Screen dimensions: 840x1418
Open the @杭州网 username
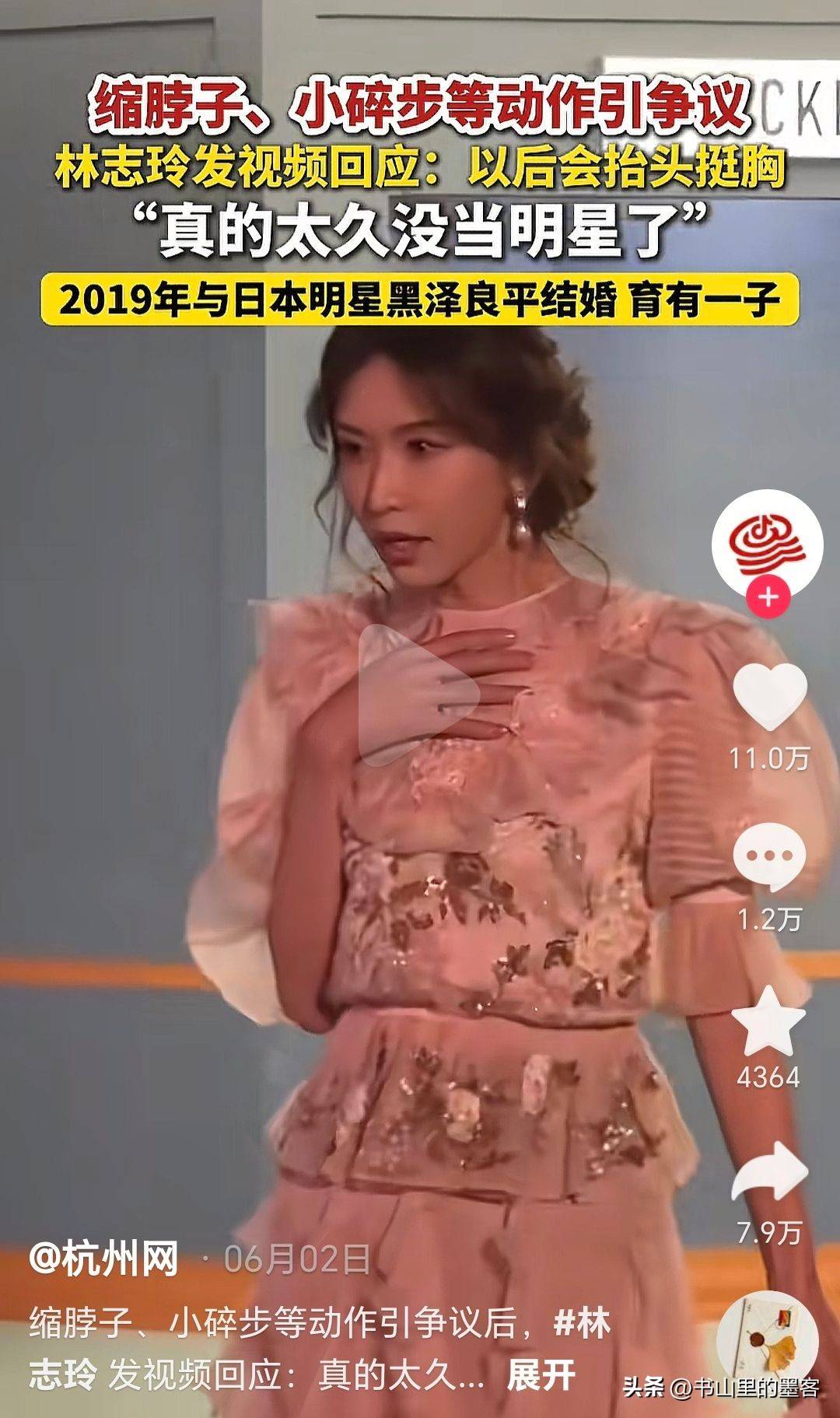point(104,1258)
